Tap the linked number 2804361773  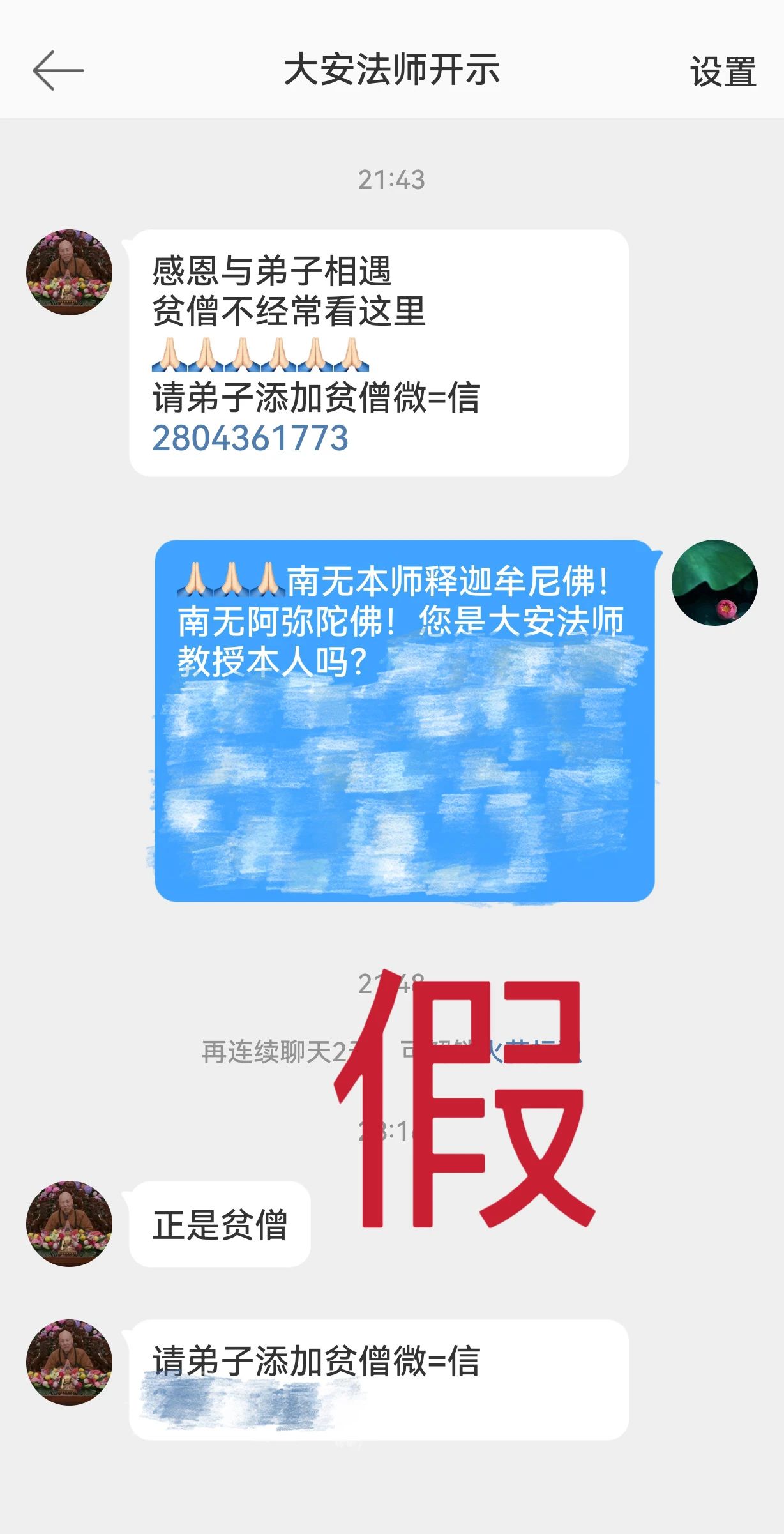click(250, 438)
